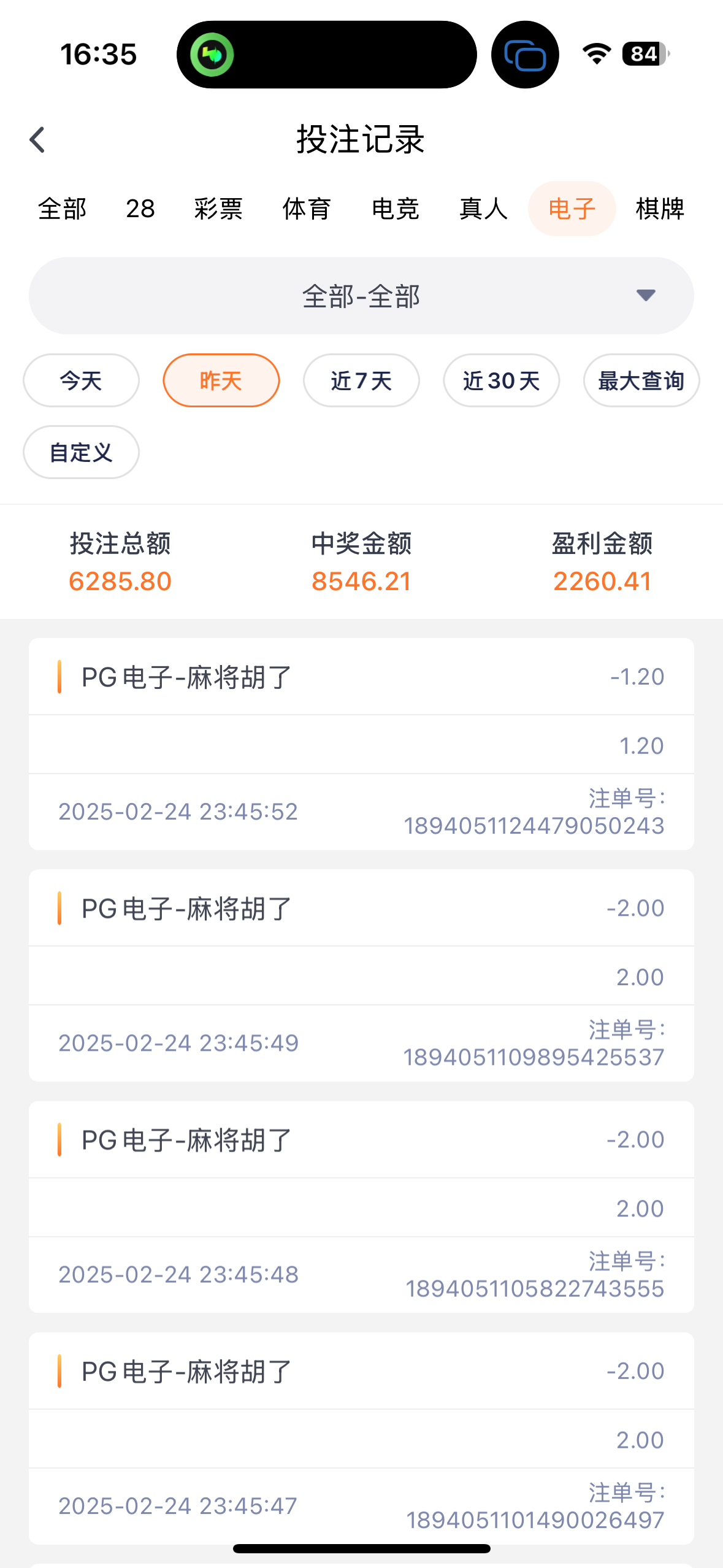Open the 自定义 date range option
Viewport: 723px width, 1568px height.
pos(81,452)
